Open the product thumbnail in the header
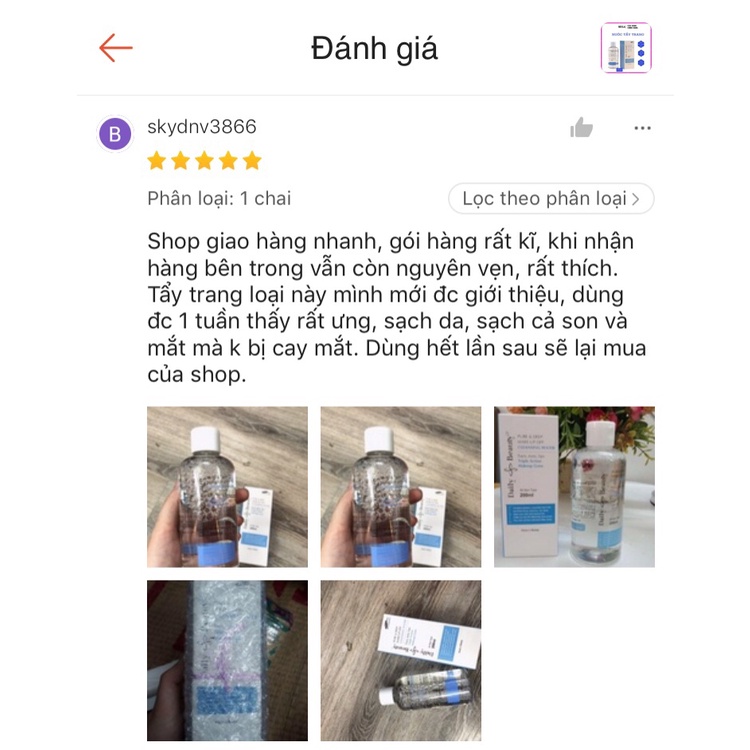This screenshot has width=750, height=750. click(626, 48)
